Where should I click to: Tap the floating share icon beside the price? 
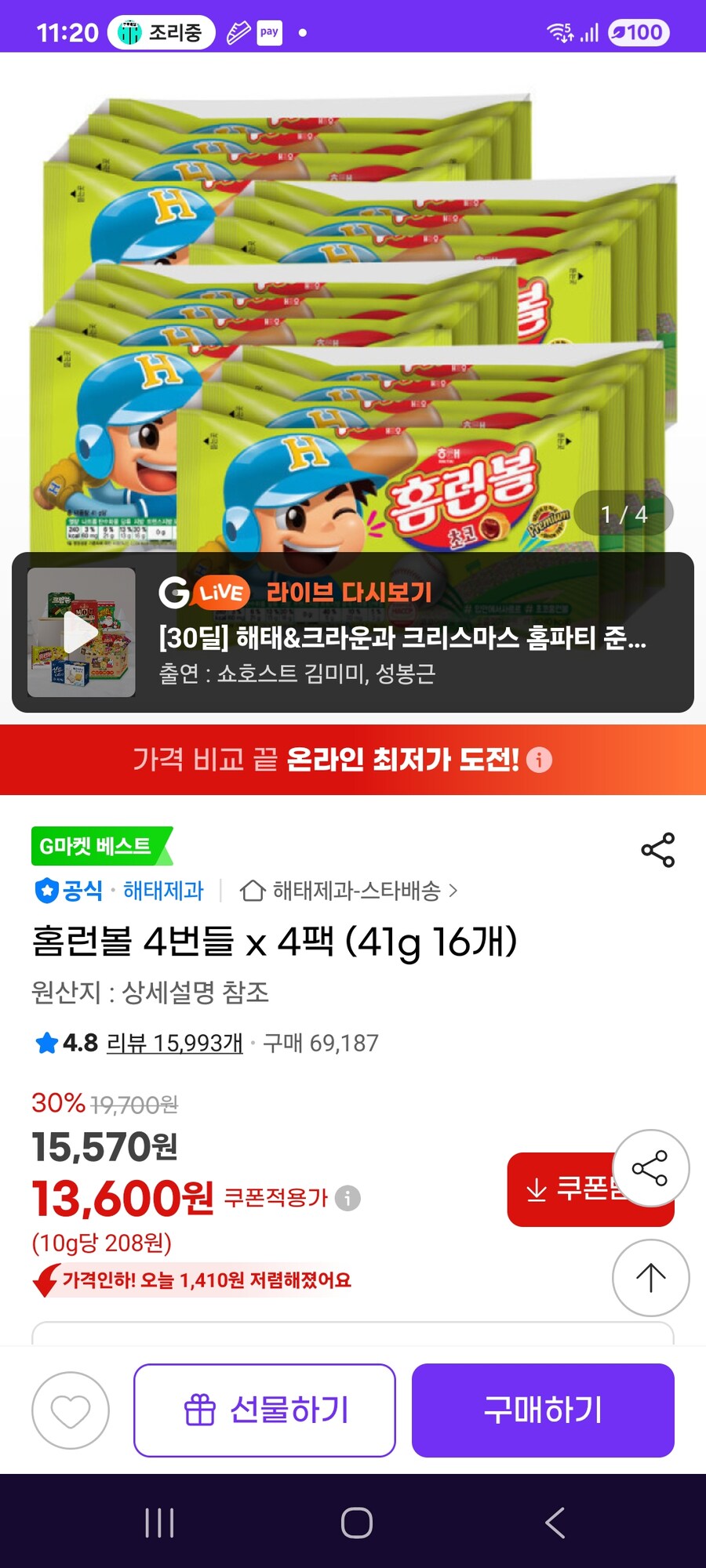650,1167
